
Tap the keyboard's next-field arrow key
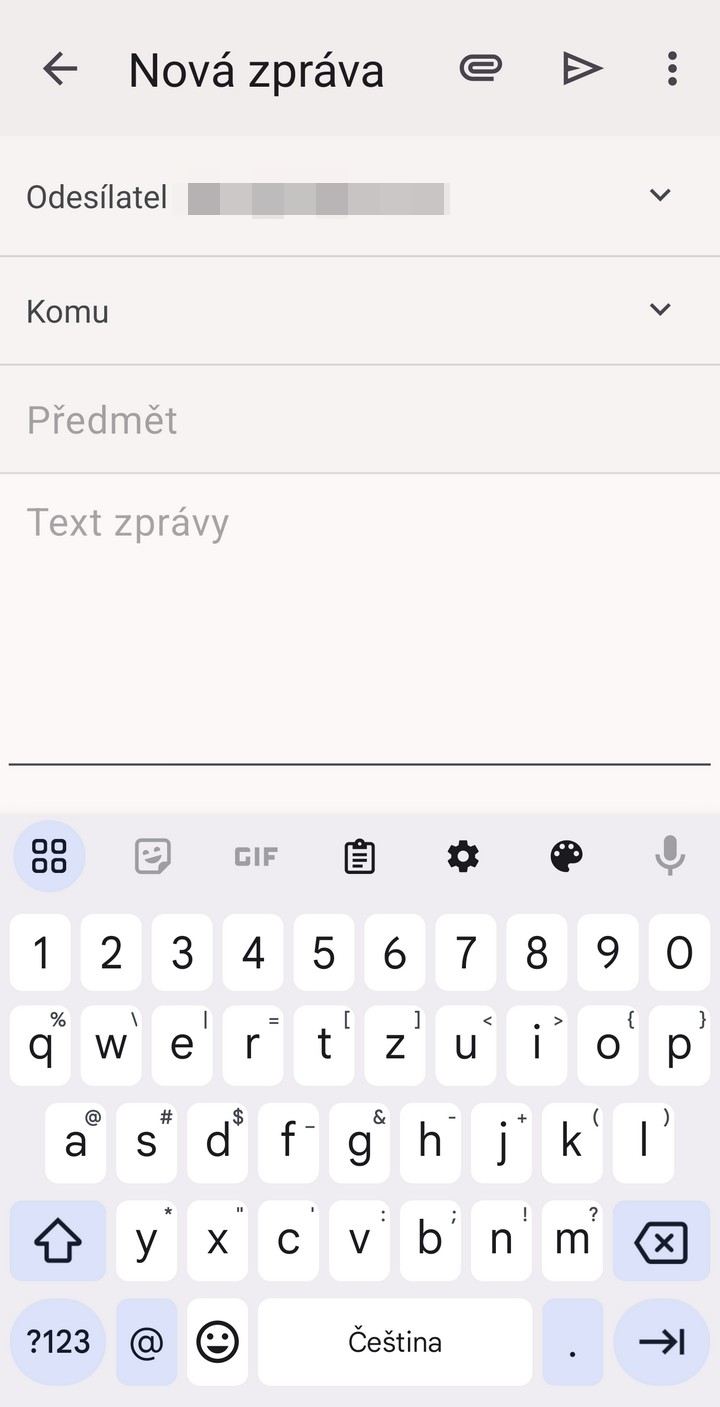tap(661, 1342)
